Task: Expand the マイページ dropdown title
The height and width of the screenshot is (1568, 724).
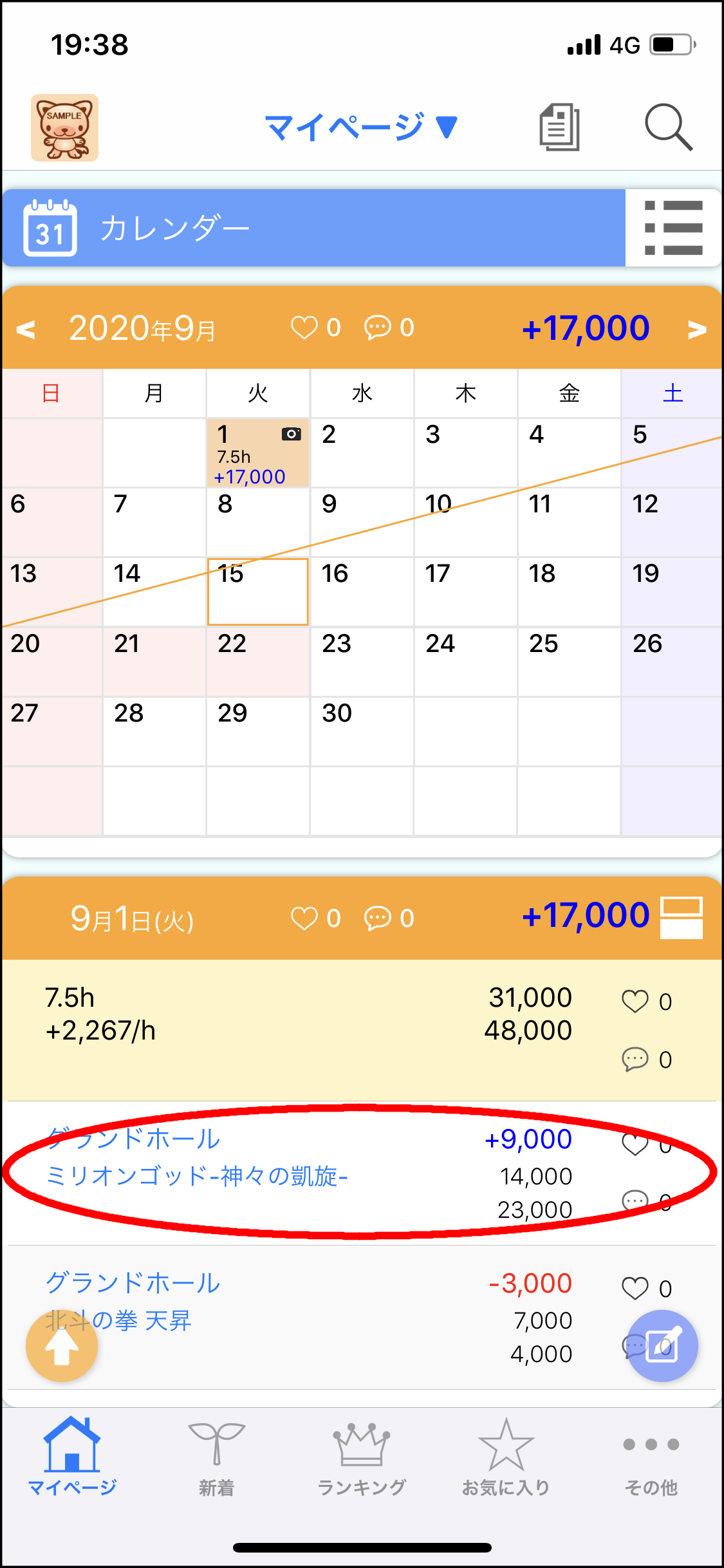Action: click(361, 127)
